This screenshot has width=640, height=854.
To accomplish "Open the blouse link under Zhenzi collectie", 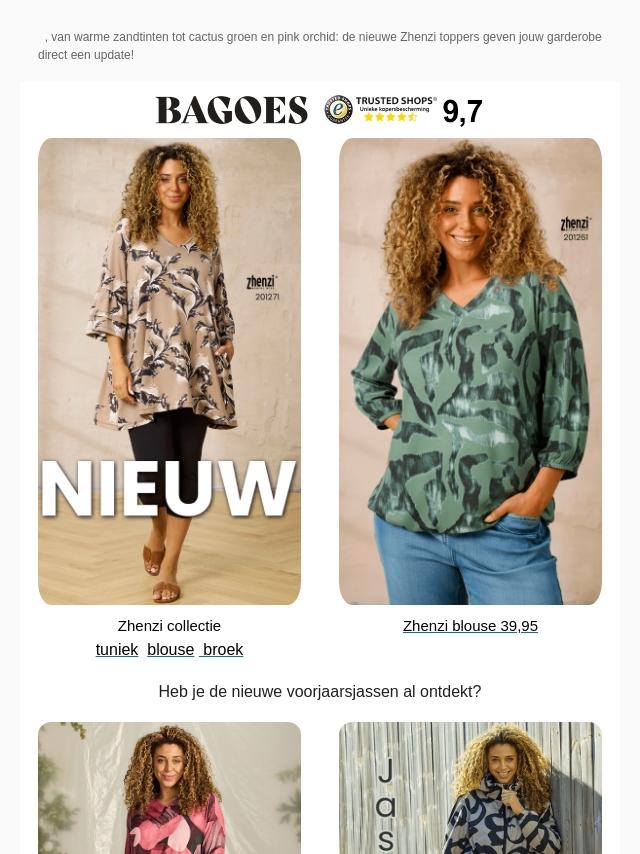I will (x=170, y=650).
